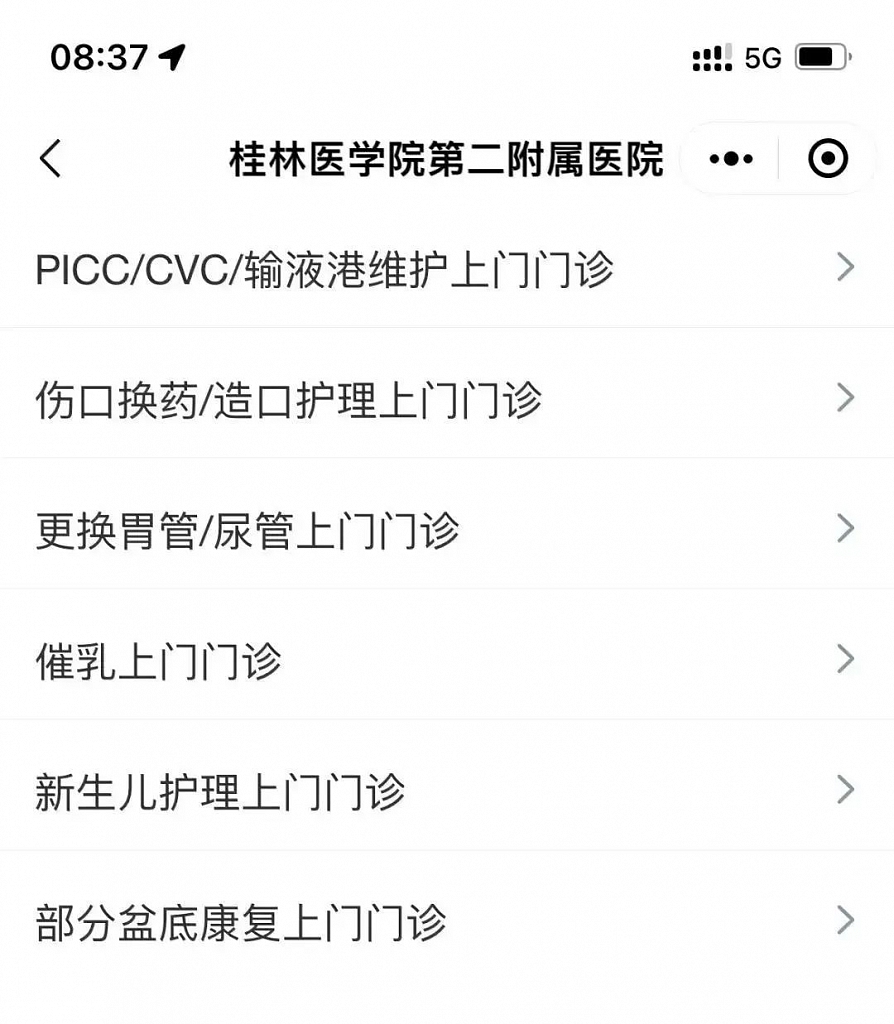Close the mini program with the circle icon
The image size is (894, 1024).
tap(827, 159)
